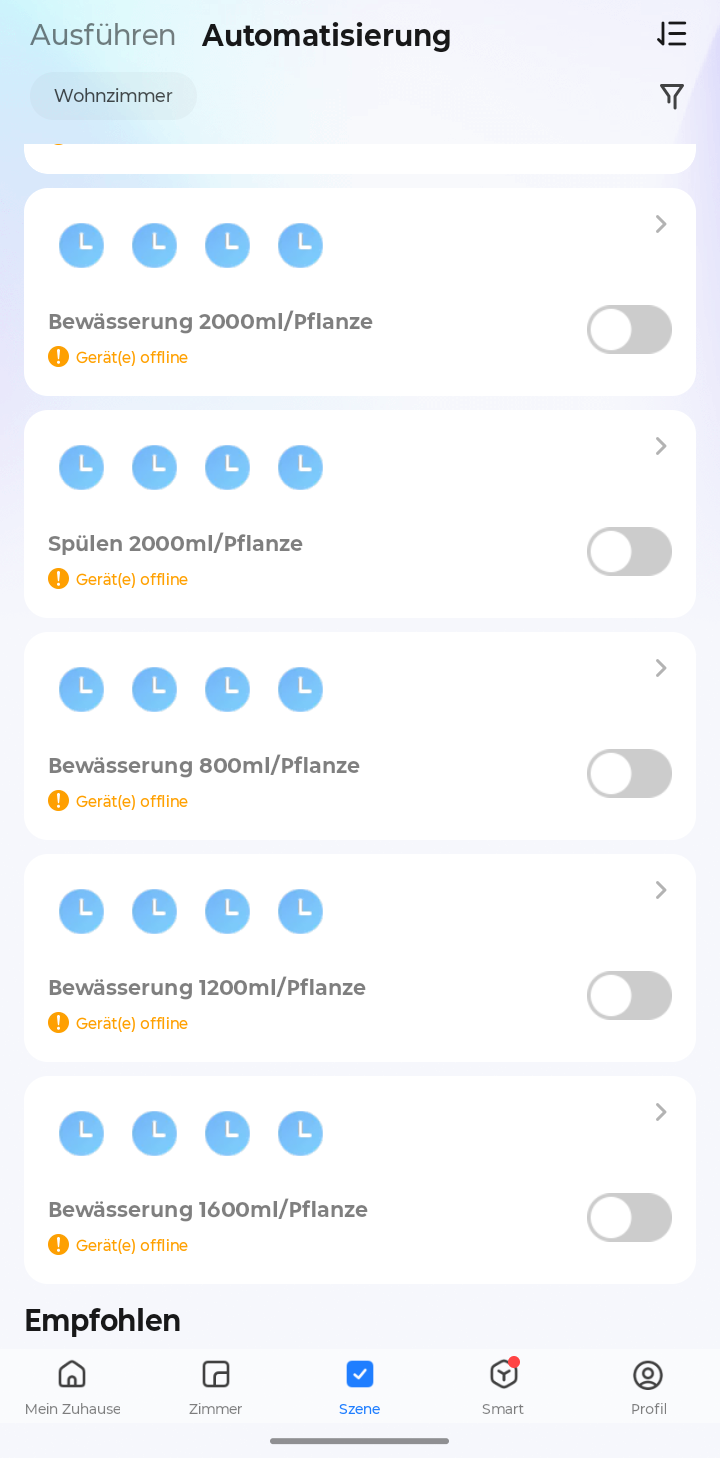Select the Szene tab
Viewport: 720px width, 1458px height.
click(360, 1387)
